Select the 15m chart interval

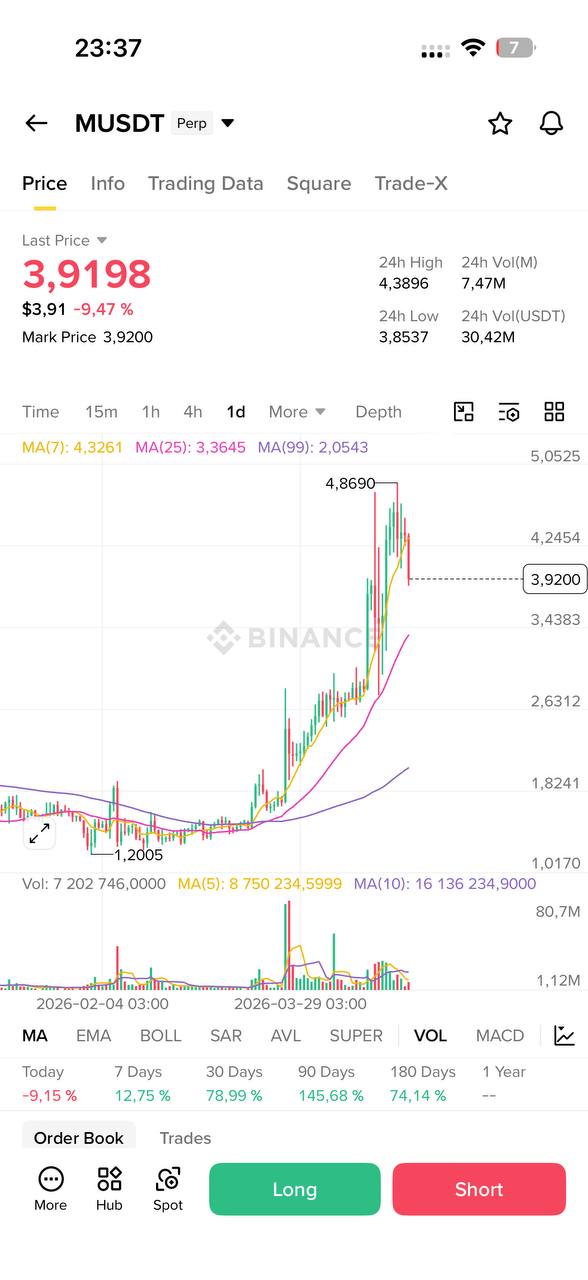click(x=101, y=412)
